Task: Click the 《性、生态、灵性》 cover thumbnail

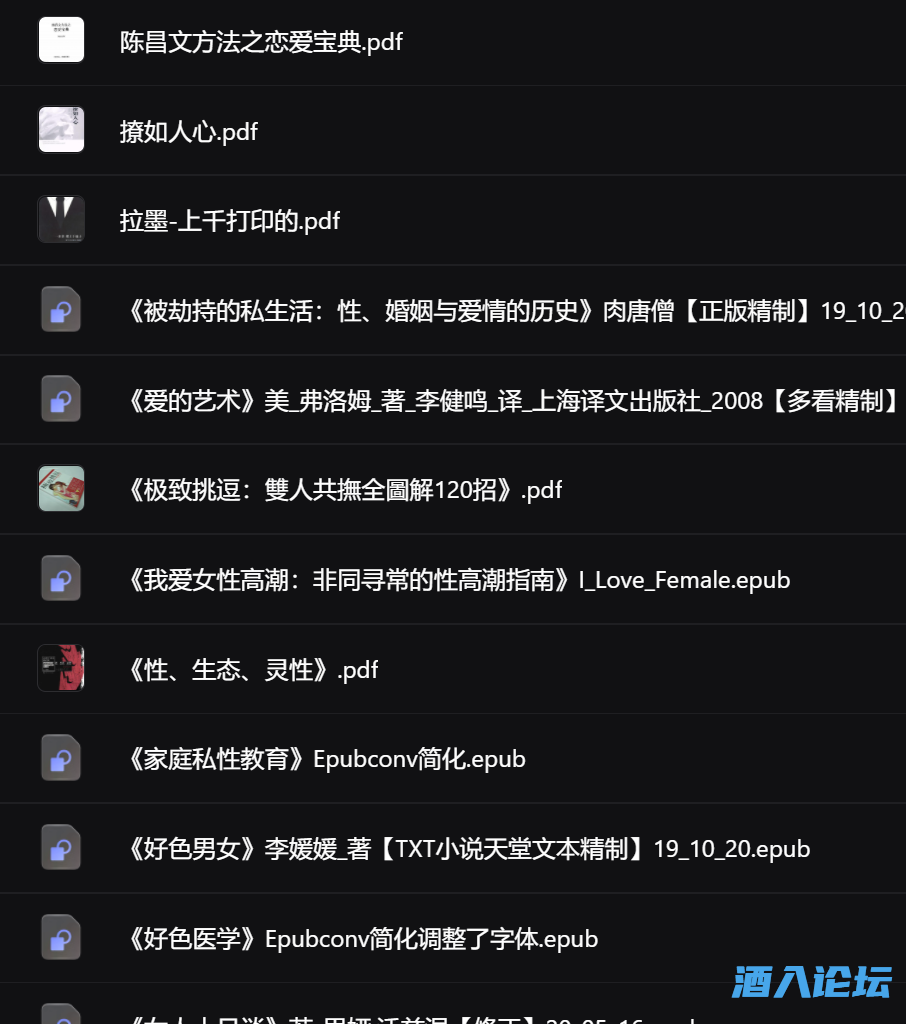Action: point(61,668)
